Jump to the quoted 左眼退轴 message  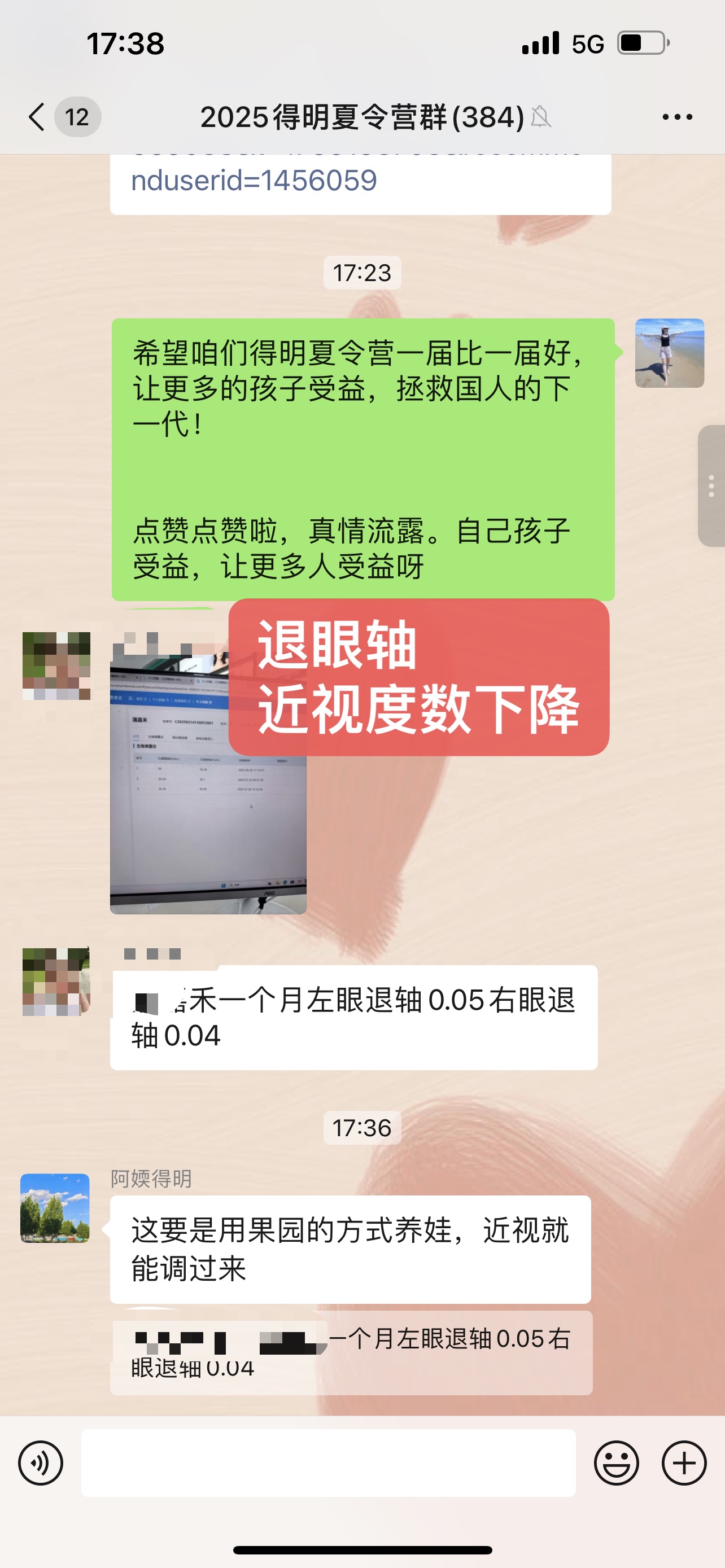[351, 1352]
